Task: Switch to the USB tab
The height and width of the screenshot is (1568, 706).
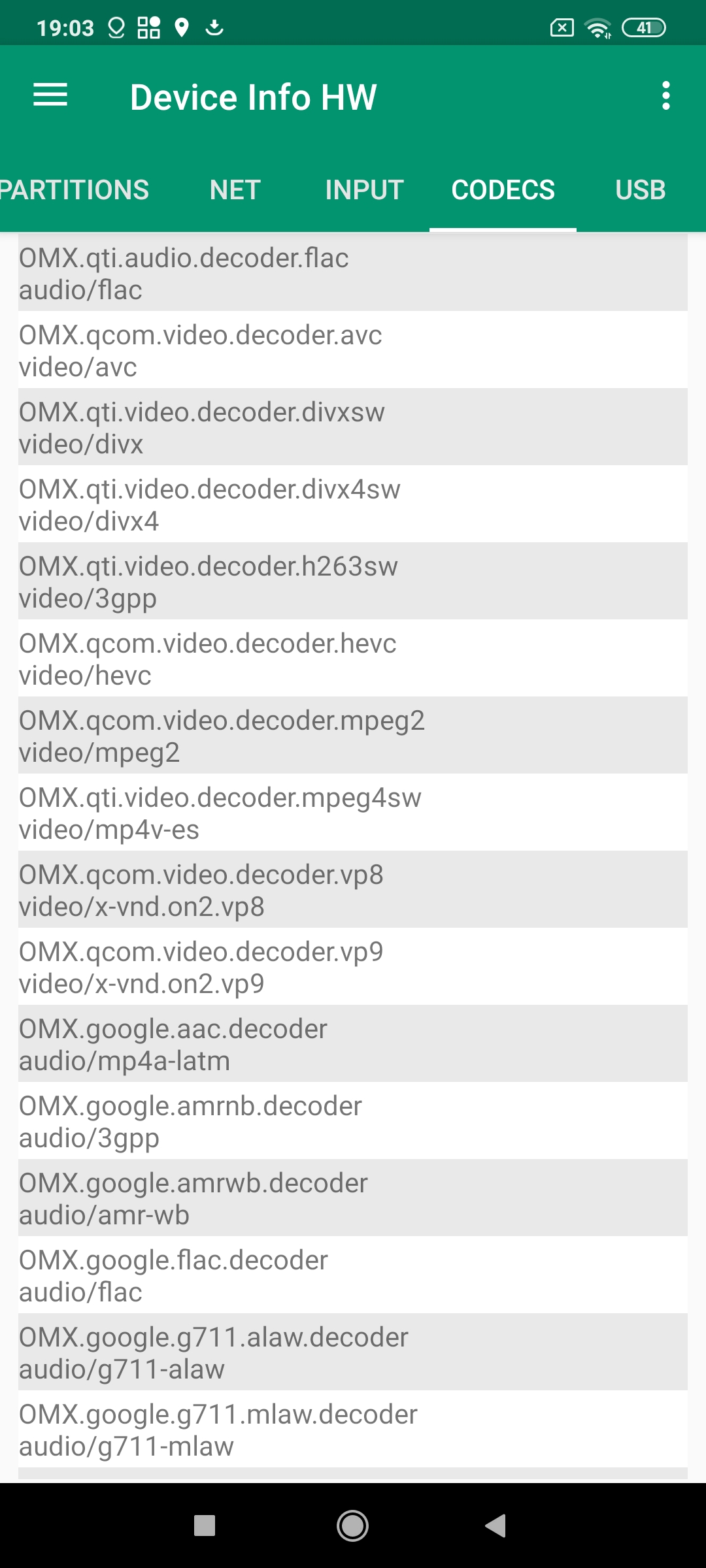Action: [x=640, y=190]
